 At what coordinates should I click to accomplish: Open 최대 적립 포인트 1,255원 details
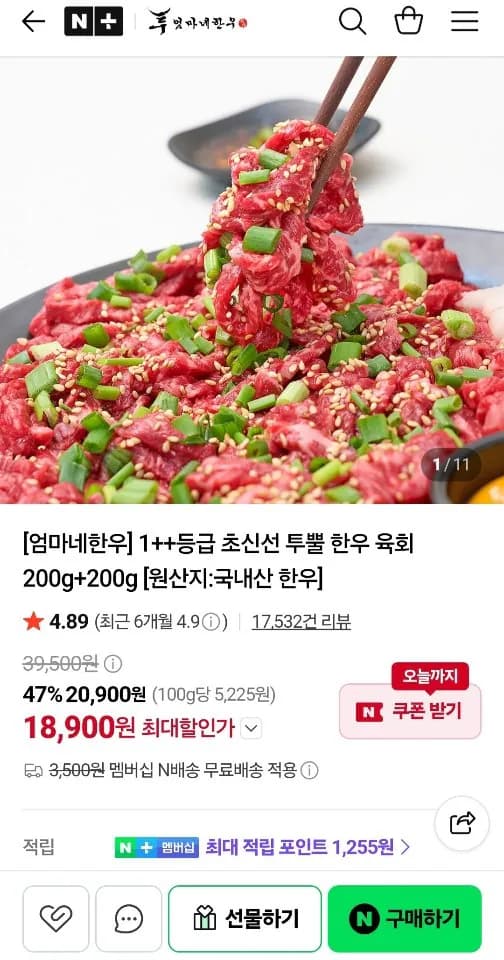click(307, 847)
